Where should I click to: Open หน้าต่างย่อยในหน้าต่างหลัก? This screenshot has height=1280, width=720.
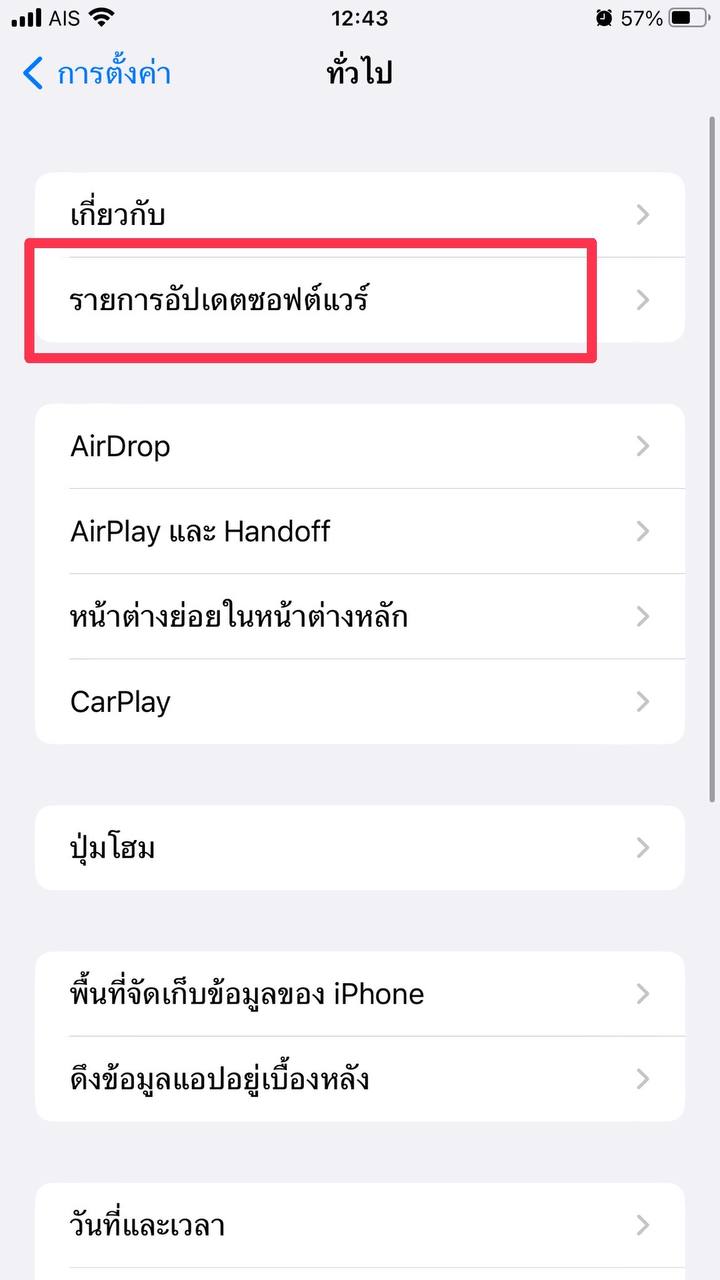(x=360, y=616)
